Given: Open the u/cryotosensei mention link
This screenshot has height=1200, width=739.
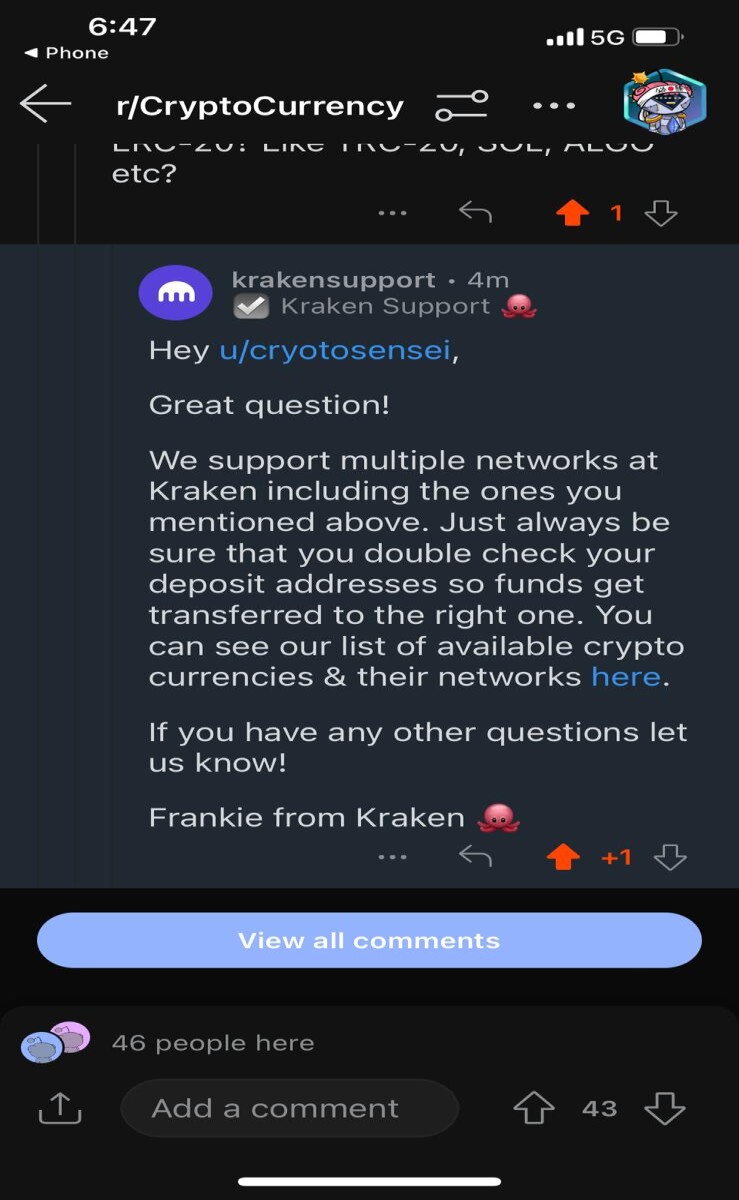Looking at the screenshot, I should point(335,351).
